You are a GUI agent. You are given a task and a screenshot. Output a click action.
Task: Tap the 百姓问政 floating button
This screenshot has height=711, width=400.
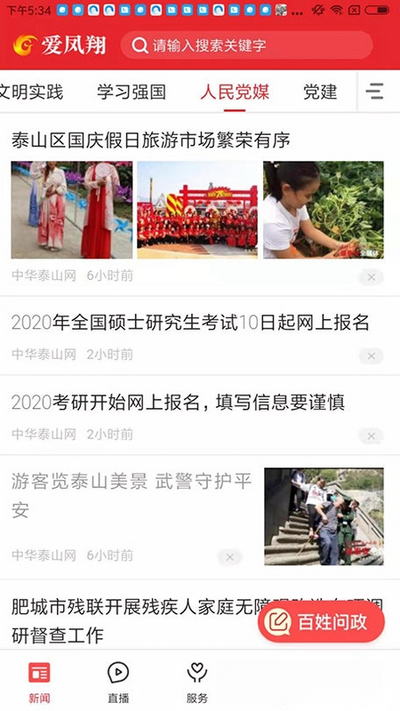coord(321,622)
